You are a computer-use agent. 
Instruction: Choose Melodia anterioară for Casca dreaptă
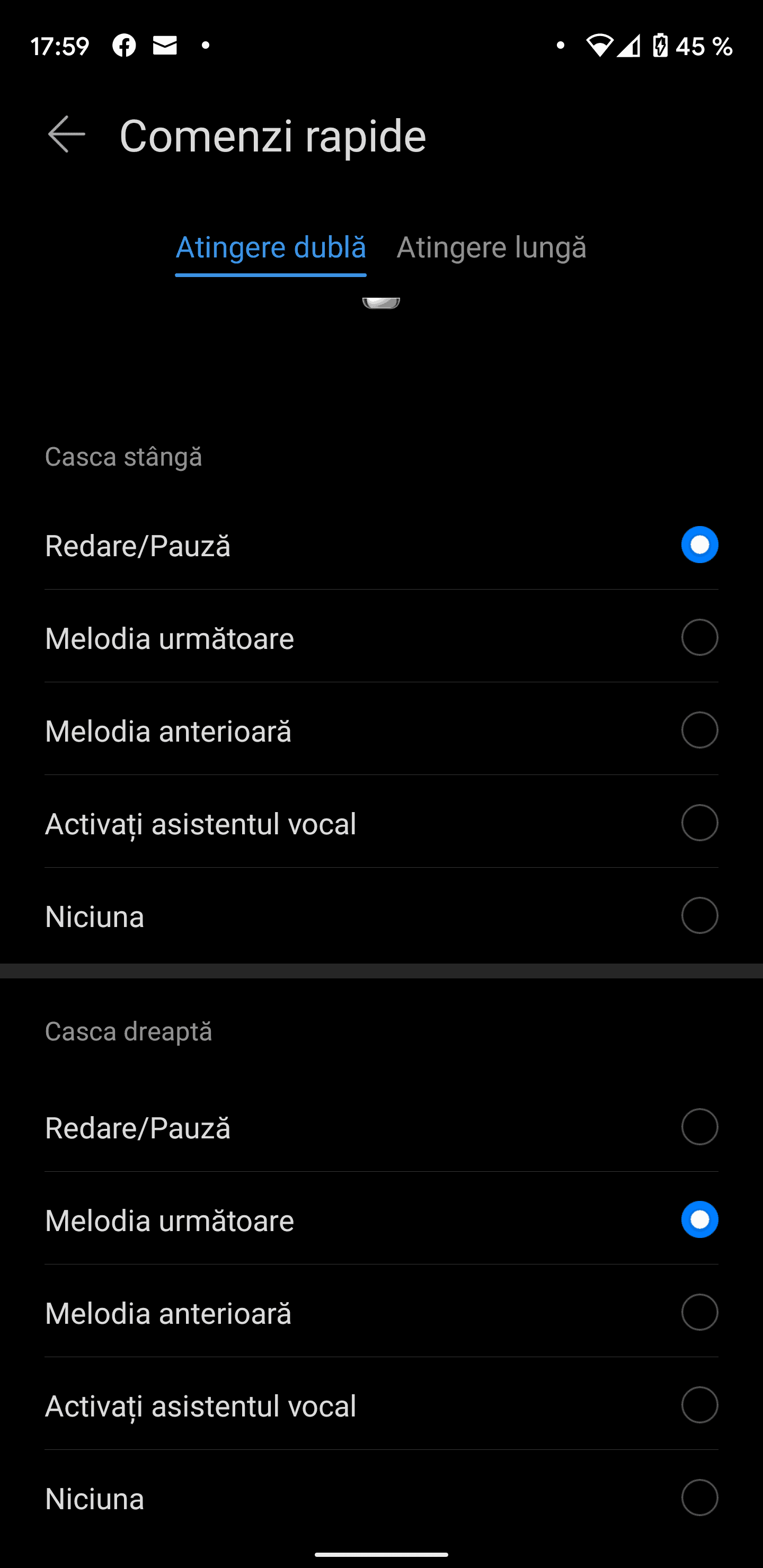[x=699, y=1312]
